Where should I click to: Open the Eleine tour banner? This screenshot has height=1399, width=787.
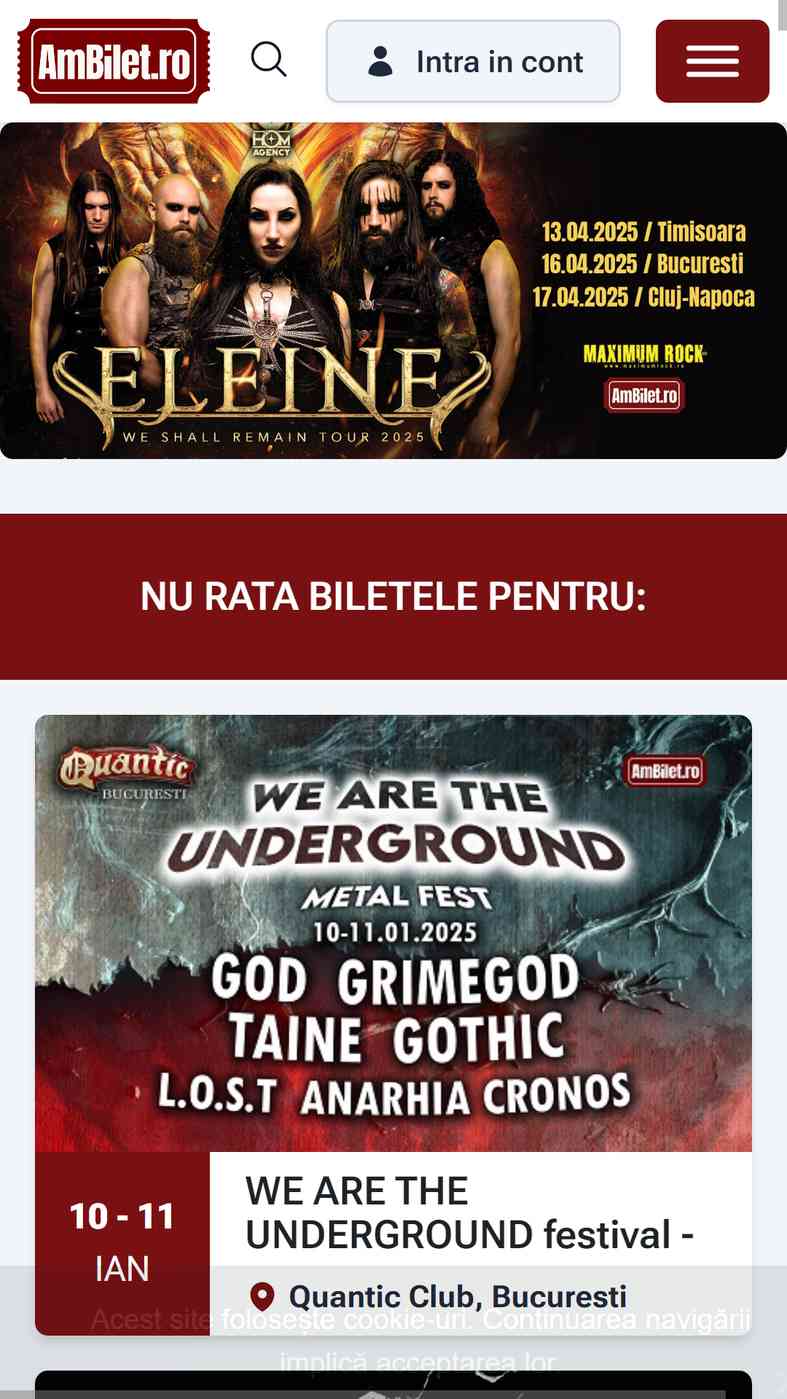coord(393,290)
